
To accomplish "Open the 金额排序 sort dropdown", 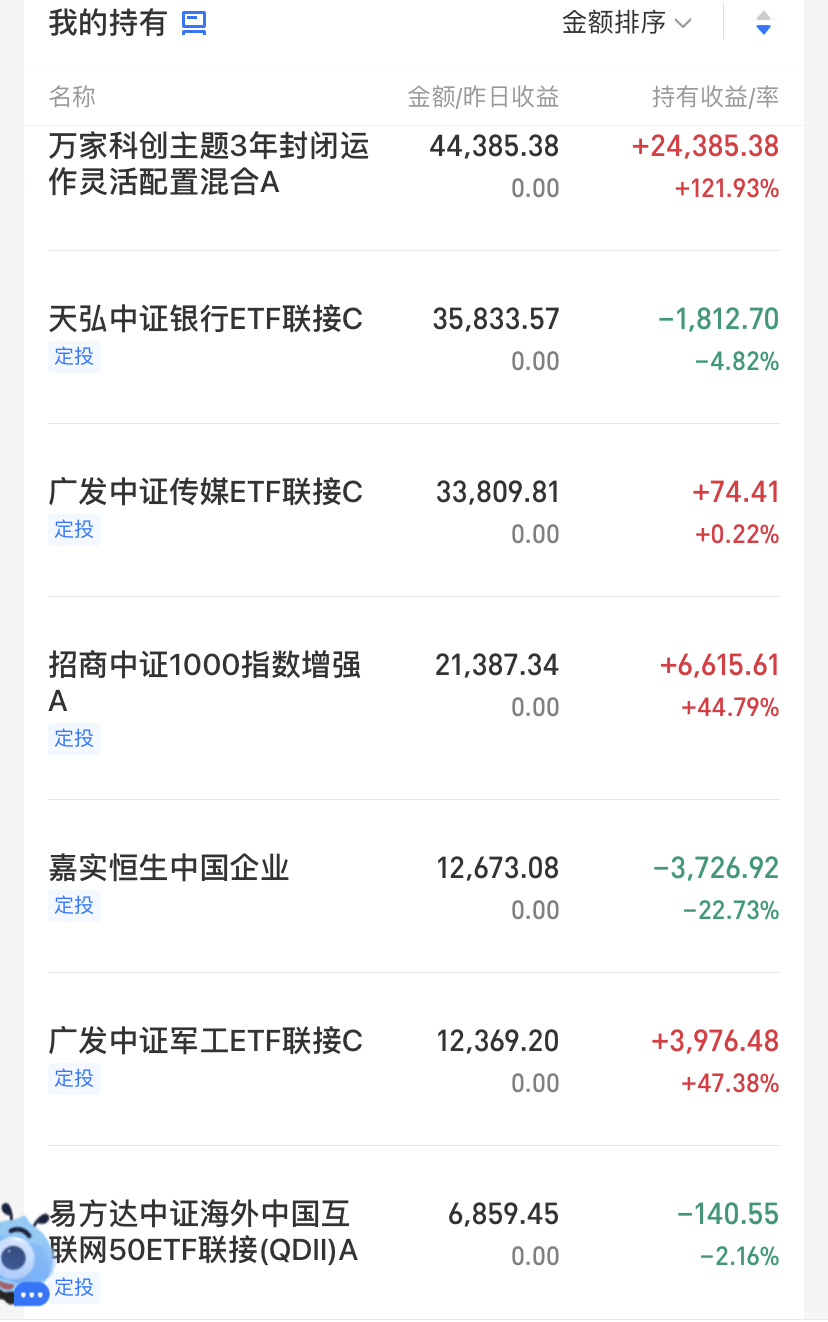I will (627, 23).
